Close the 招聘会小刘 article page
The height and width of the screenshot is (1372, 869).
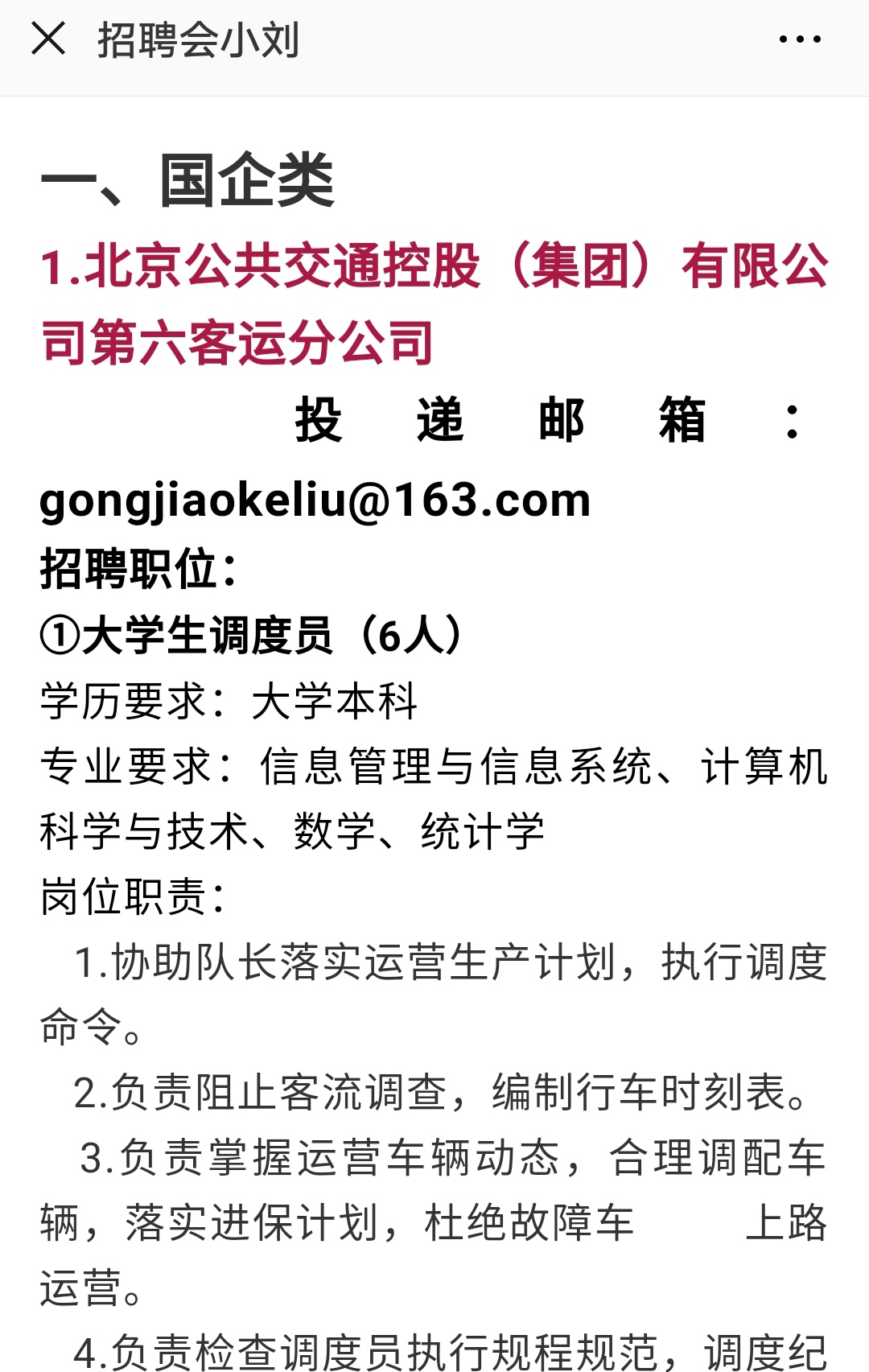point(48,39)
